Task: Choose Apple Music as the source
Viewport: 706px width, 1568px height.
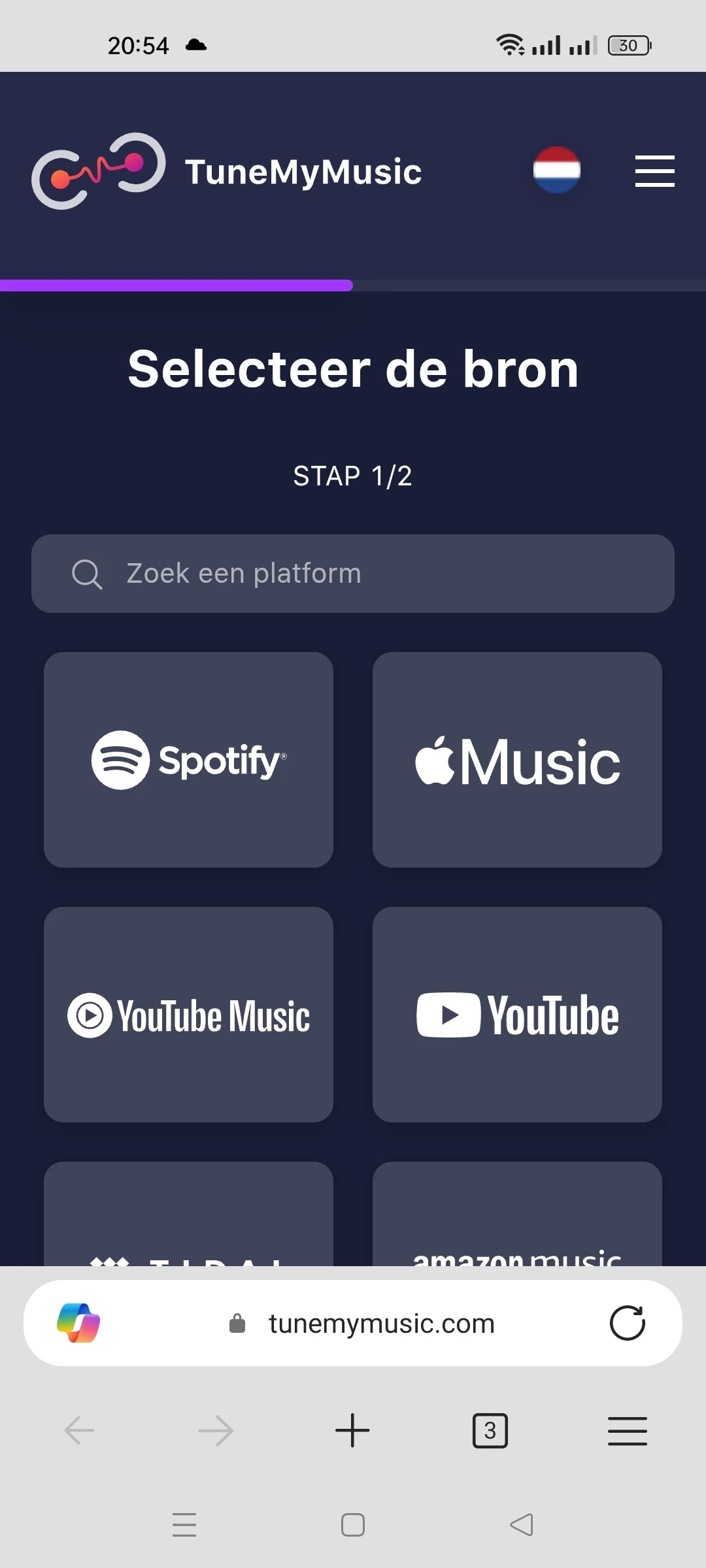Action: 517,759
